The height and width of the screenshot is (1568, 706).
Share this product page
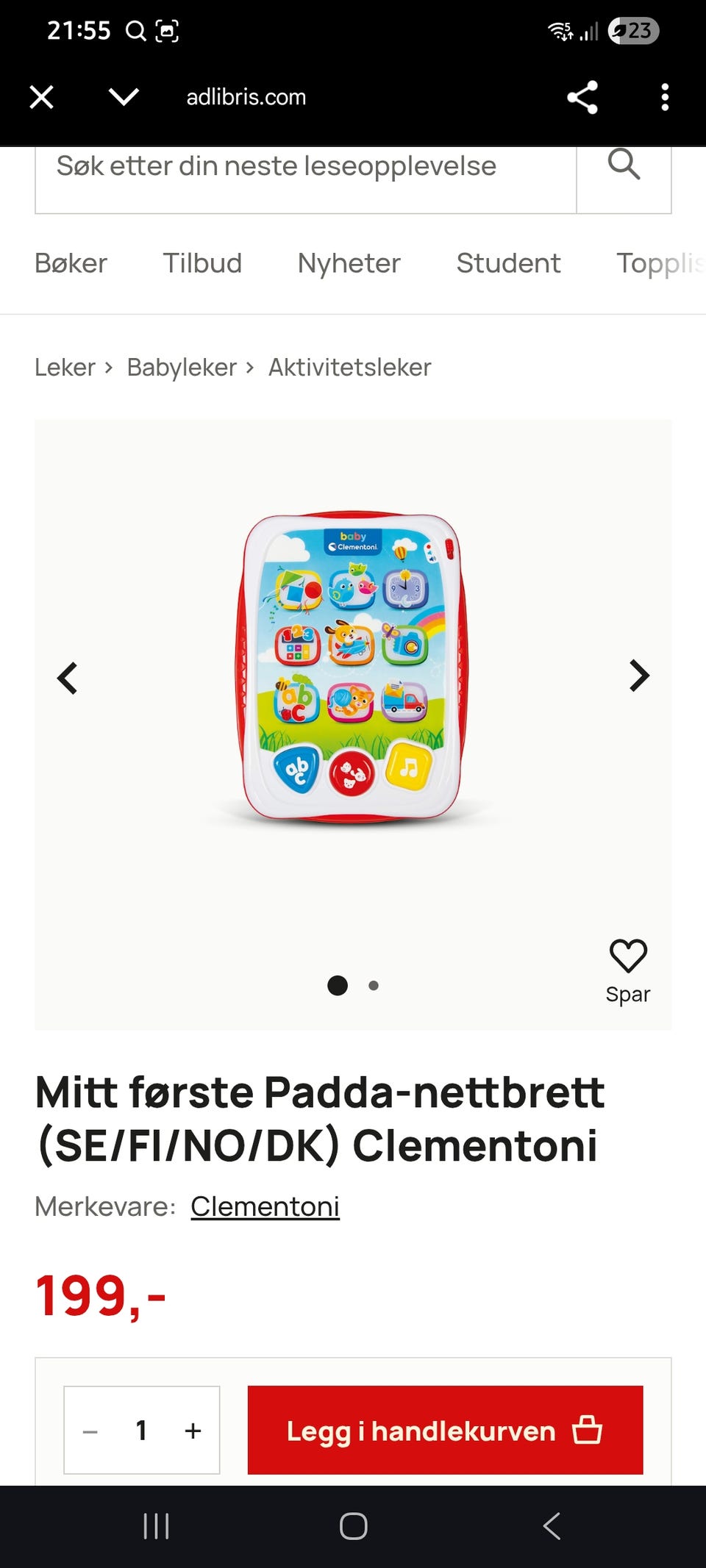click(x=582, y=96)
